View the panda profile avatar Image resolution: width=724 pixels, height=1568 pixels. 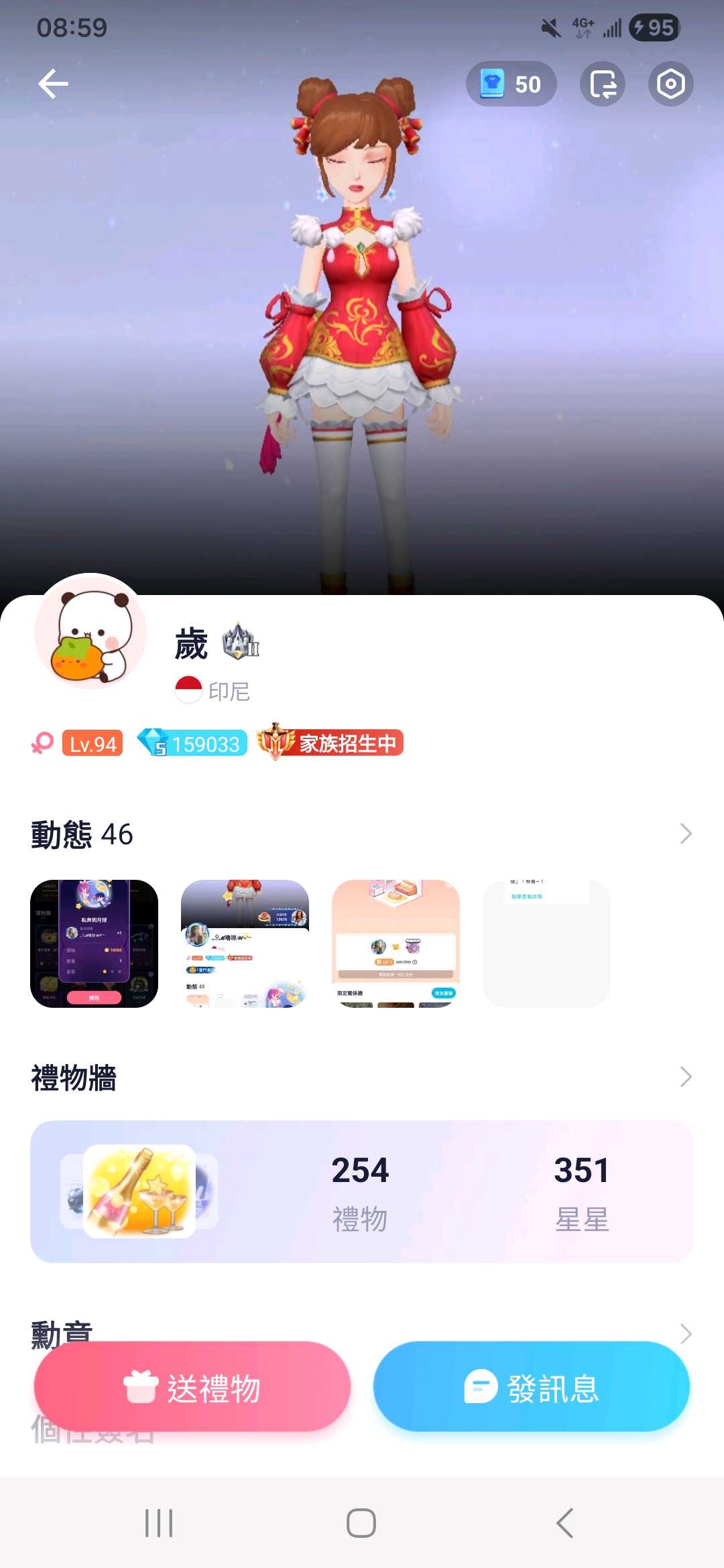pos(90,631)
